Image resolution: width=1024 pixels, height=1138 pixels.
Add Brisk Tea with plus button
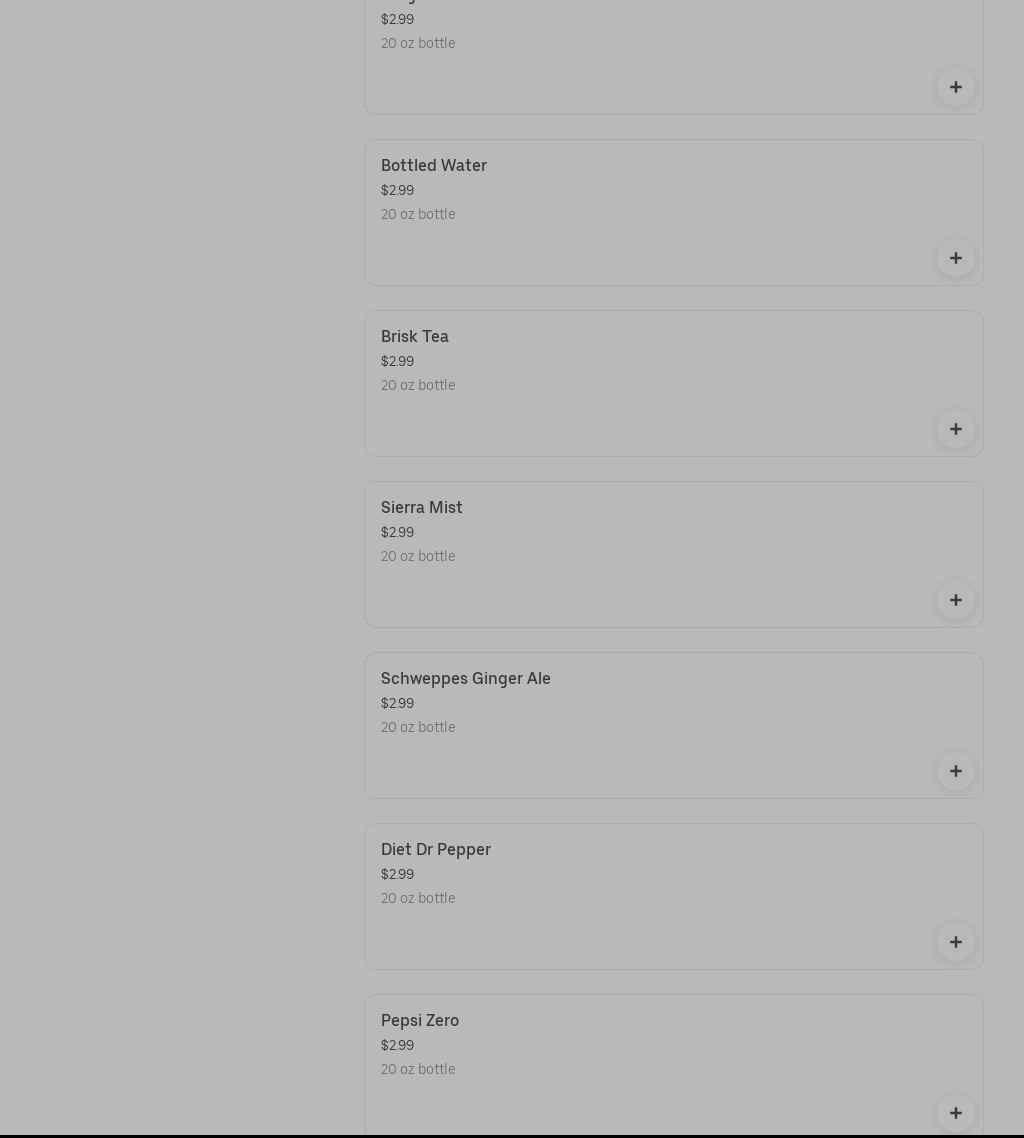pos(955,429)
